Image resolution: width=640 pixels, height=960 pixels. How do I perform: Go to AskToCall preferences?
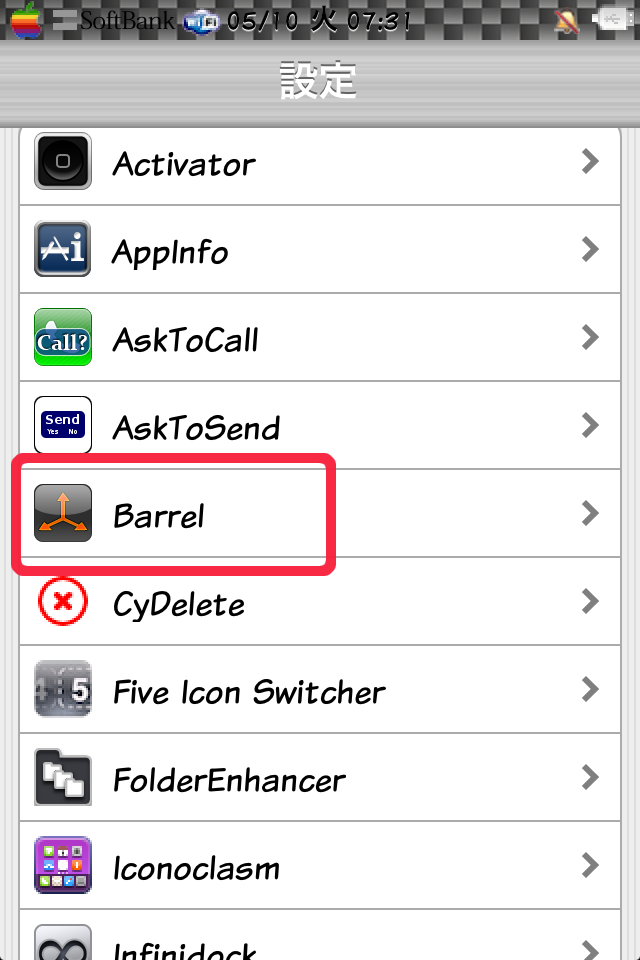(x=320, y=338)
